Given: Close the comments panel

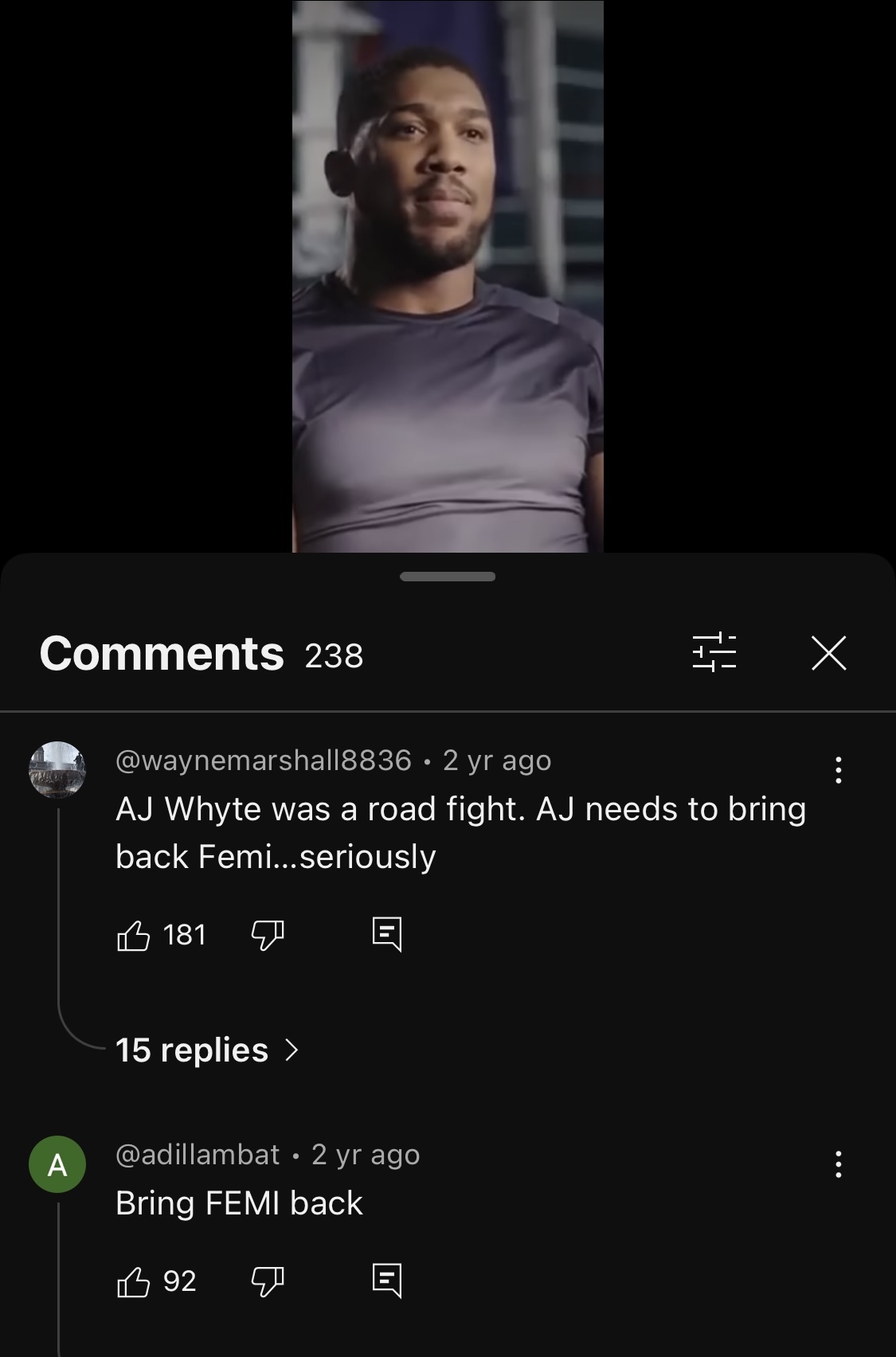Looking at the screenshot, I should click(829, 653).
